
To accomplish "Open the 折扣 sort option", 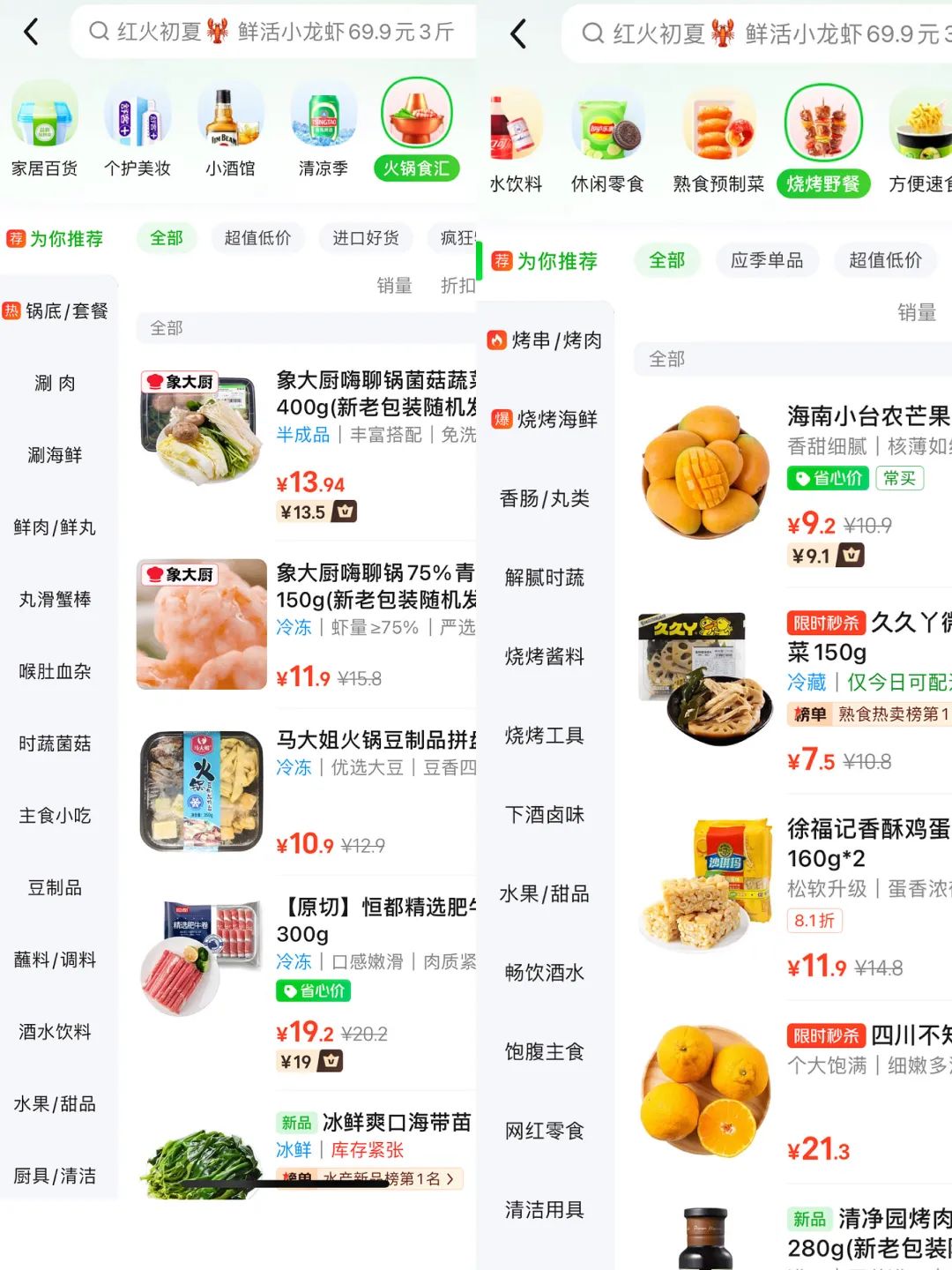I will tap(457, 287).
